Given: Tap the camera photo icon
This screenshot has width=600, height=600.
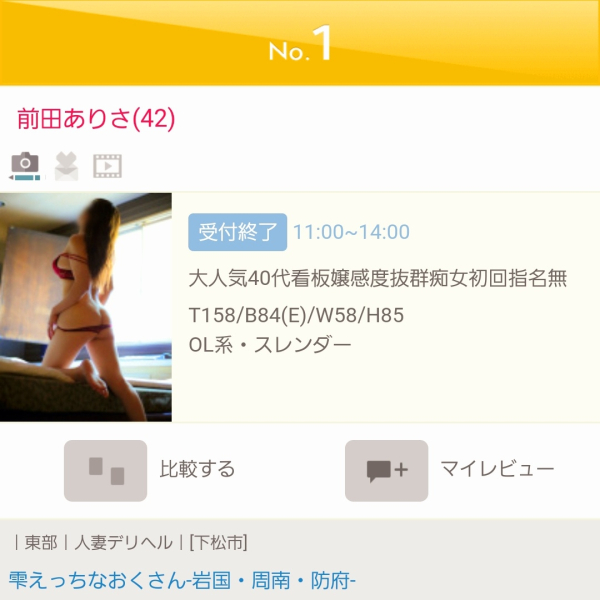Looking at the screenshot, I should pos(25,165).
